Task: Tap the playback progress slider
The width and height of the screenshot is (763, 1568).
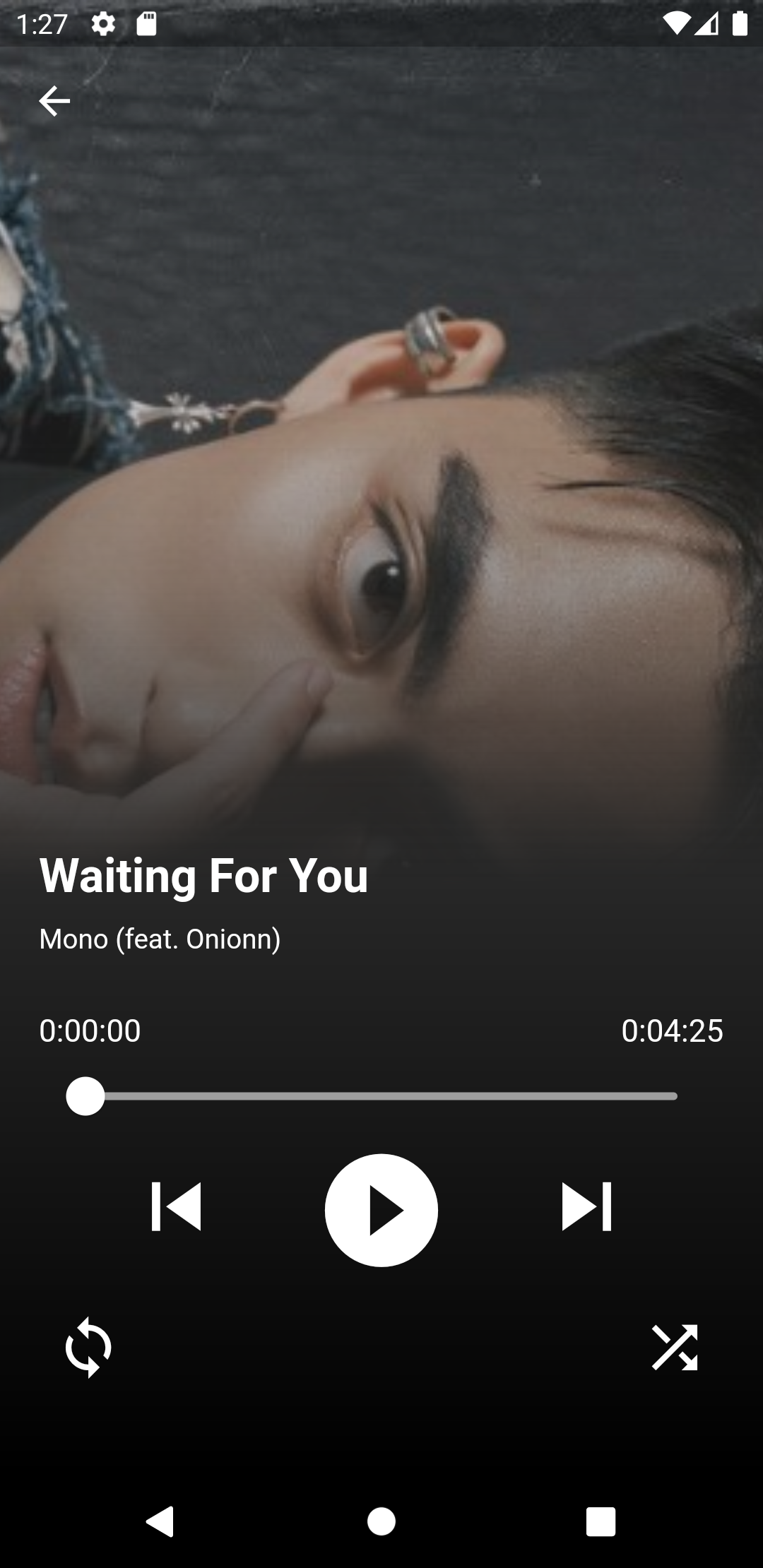Action: pos(381,1096)
